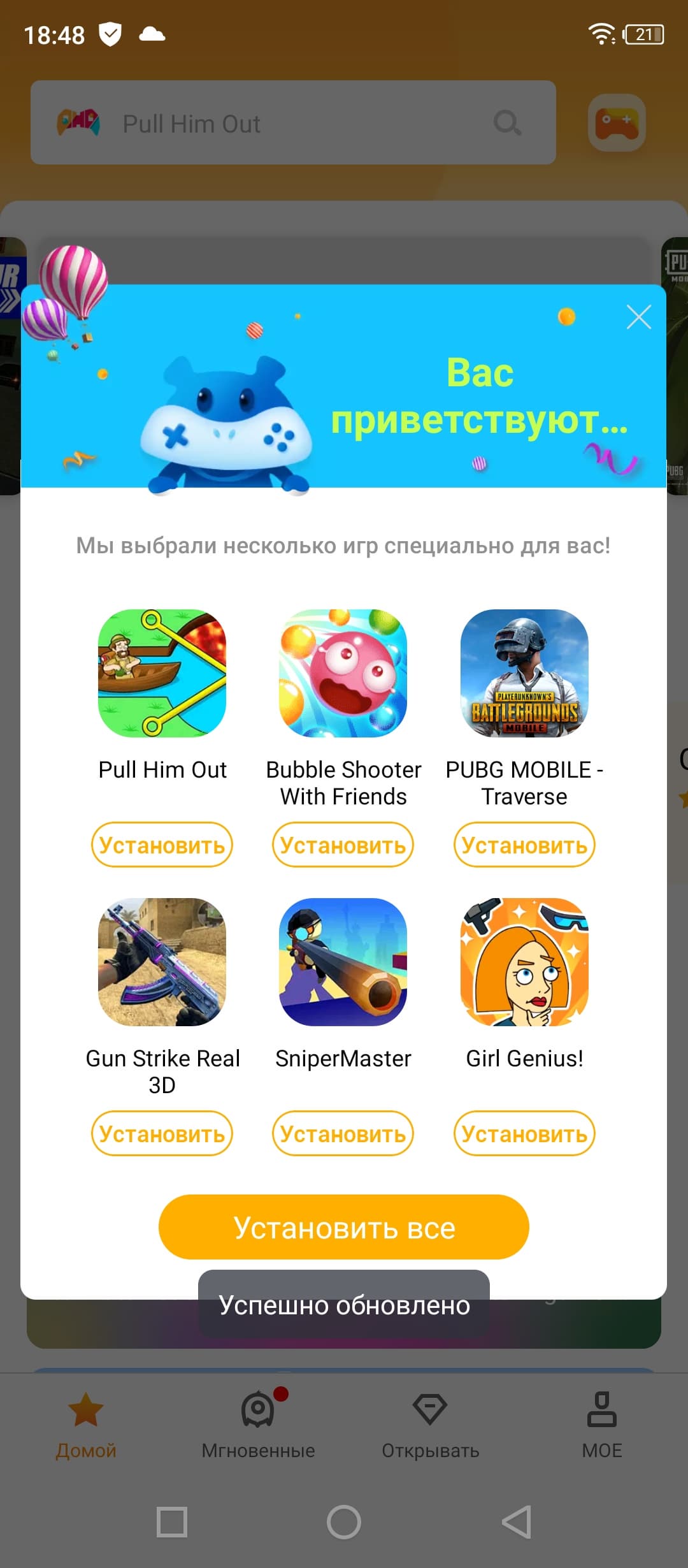The height and width of the screenshot is (1568, 688).
Task: Open the SniperMaster game icon
Action: click(343, 962)
